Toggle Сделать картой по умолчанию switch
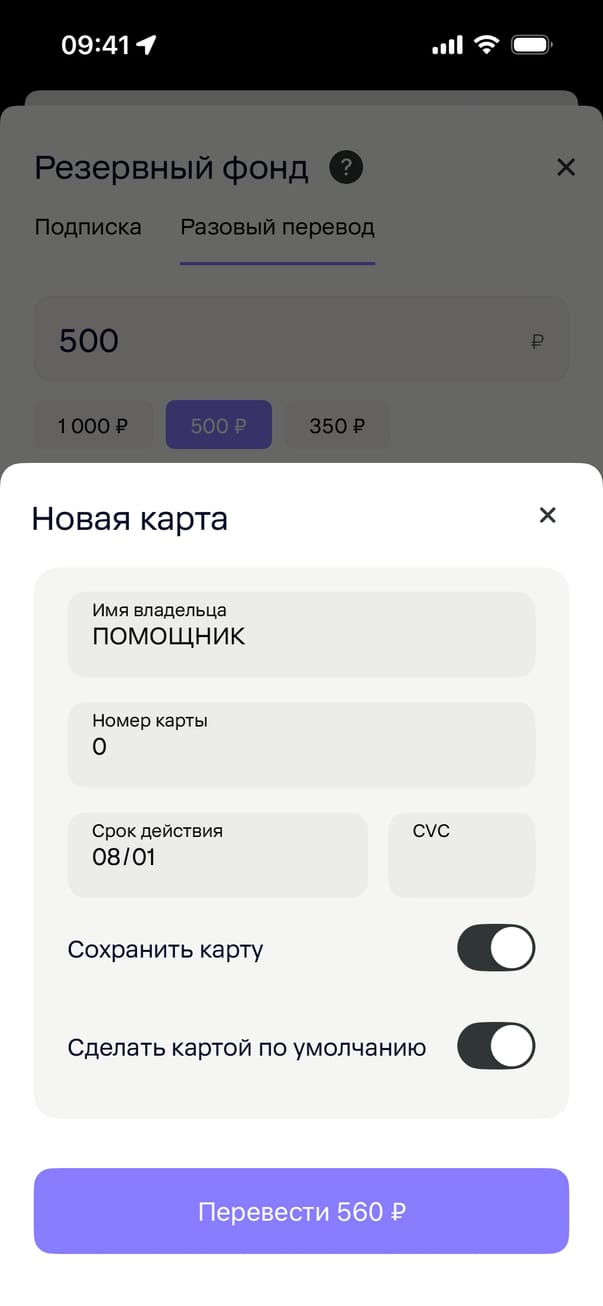Viewport: 603px width, 1306px height. click(x=496, y=1046)
